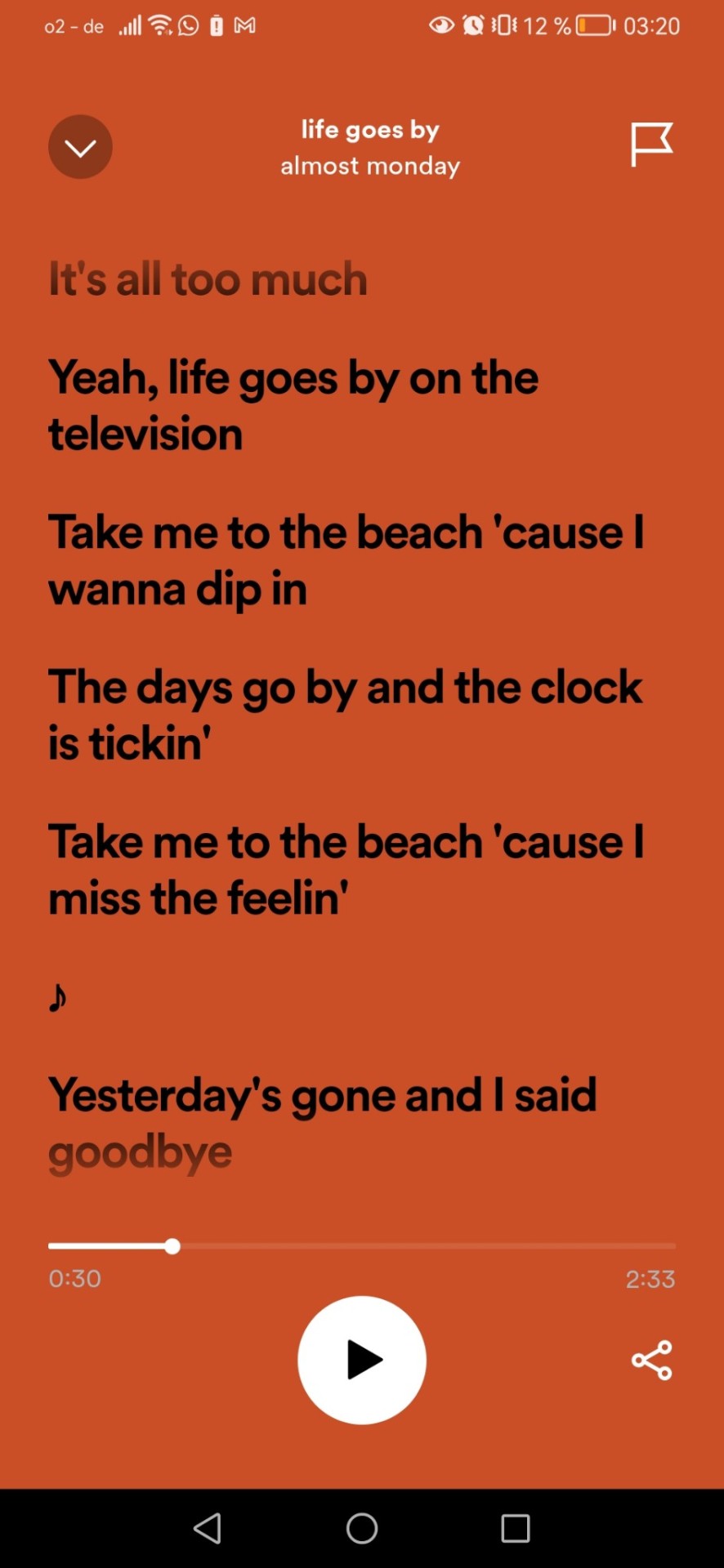This screenshot has height=1568, width=724.
Task: Play the song life goes by
Action: coord(362,1360)
